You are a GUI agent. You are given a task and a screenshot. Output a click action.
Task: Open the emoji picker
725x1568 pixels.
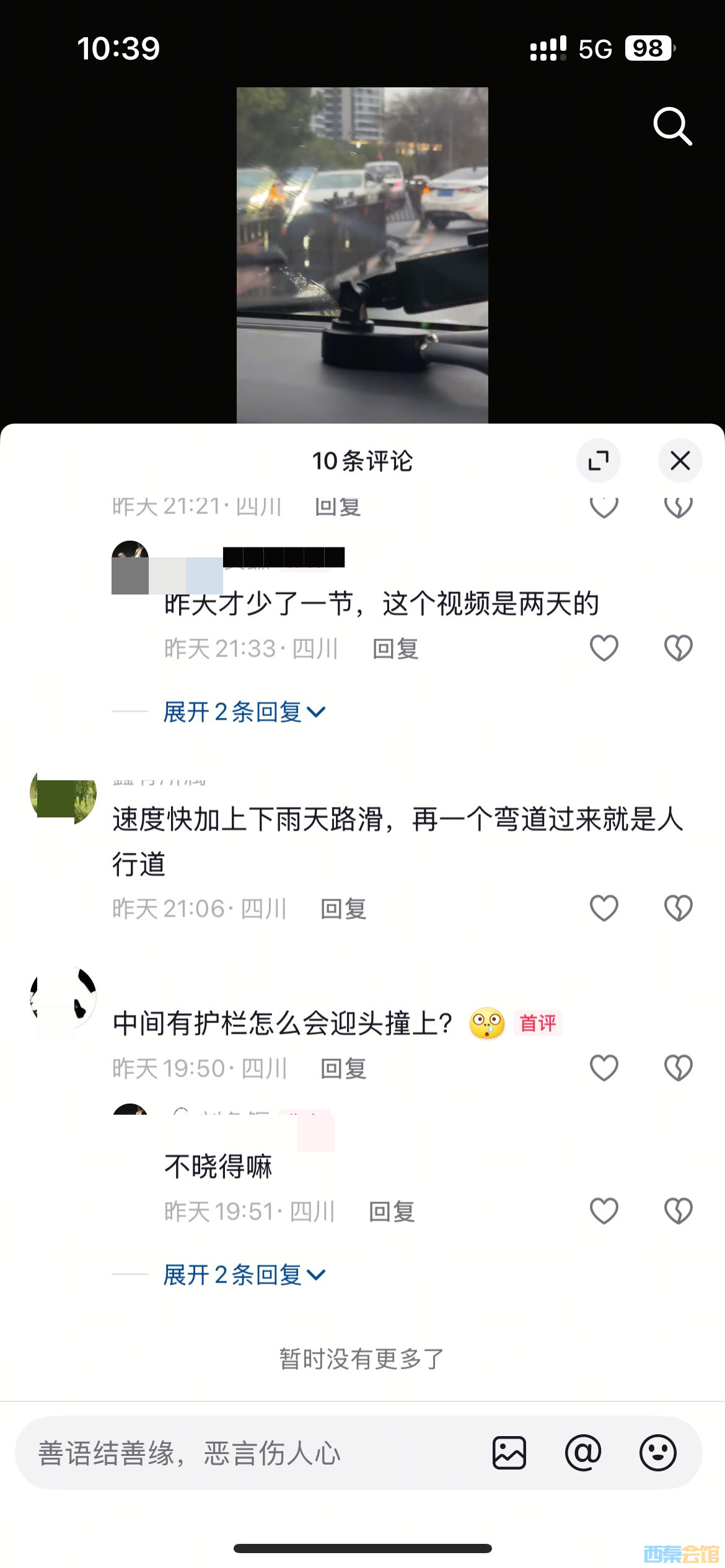coord(657,1453)
